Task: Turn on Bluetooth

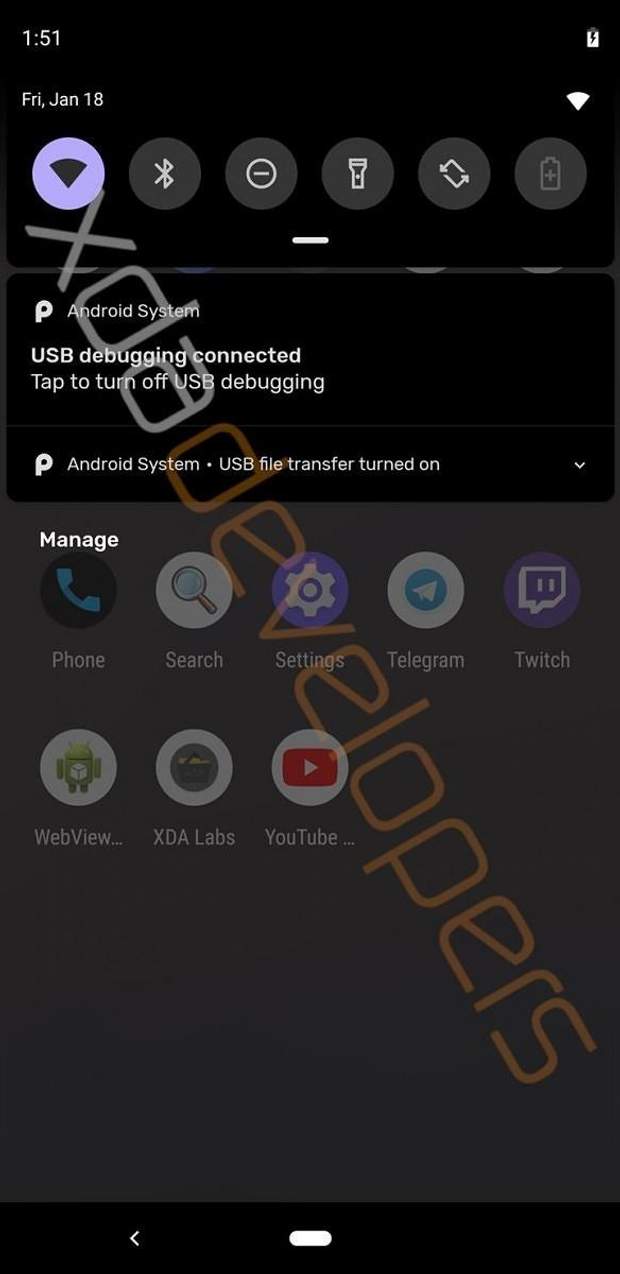Action: [x=165, y=174]
